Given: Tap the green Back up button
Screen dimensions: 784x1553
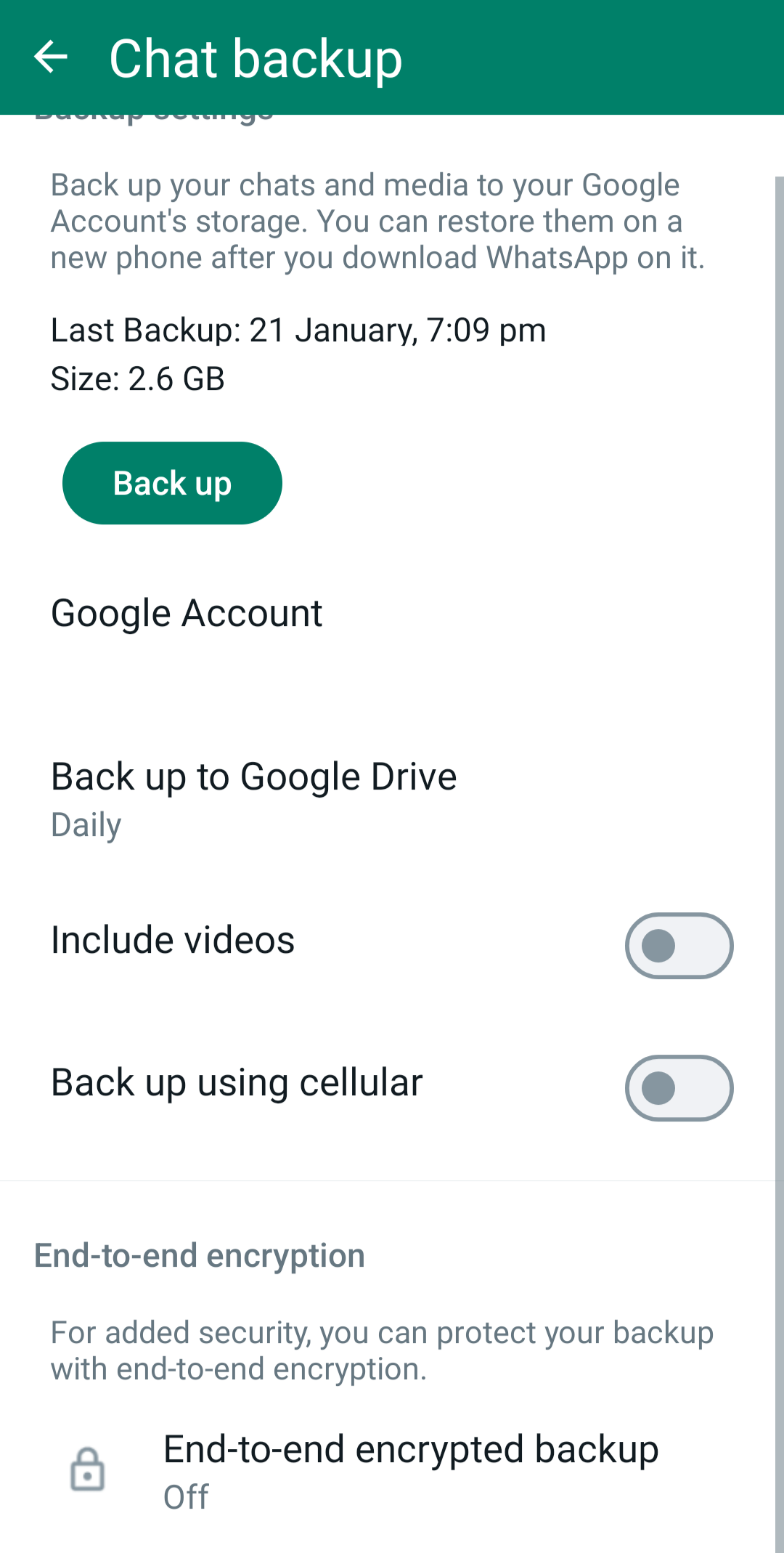Looking at the screenshot, I should [172, 483].
